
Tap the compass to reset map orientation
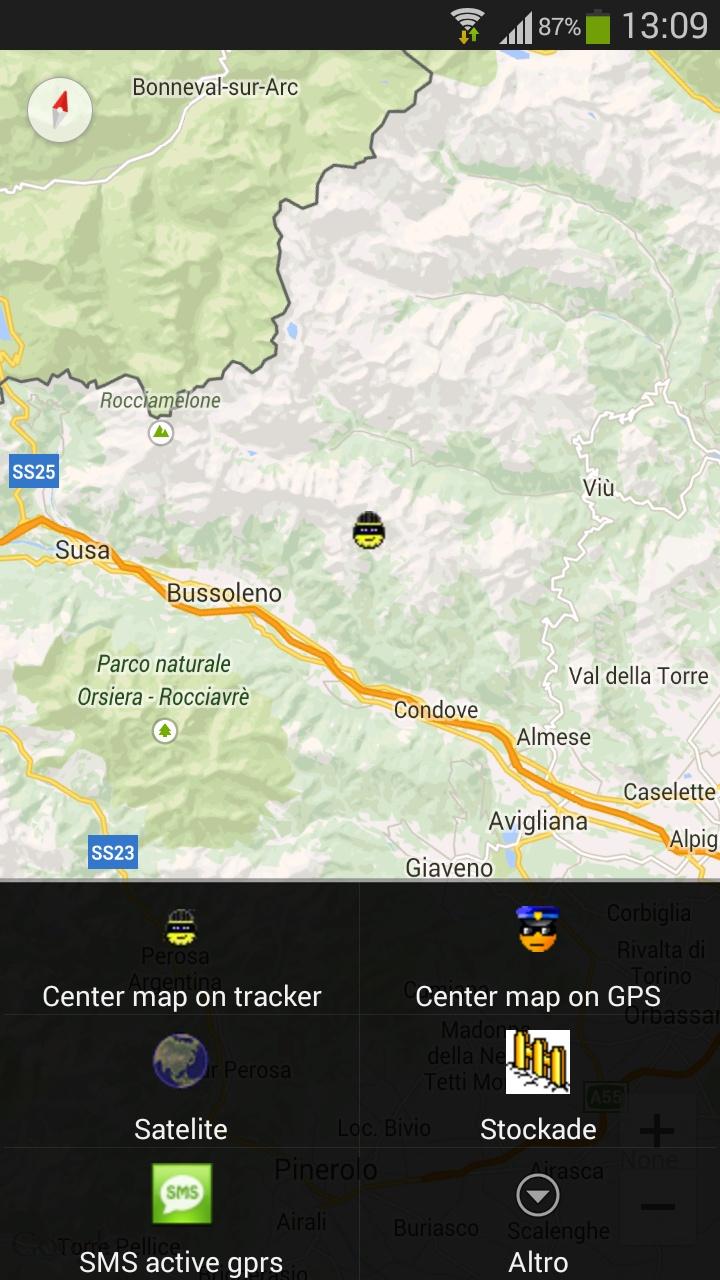coord(60,110)
